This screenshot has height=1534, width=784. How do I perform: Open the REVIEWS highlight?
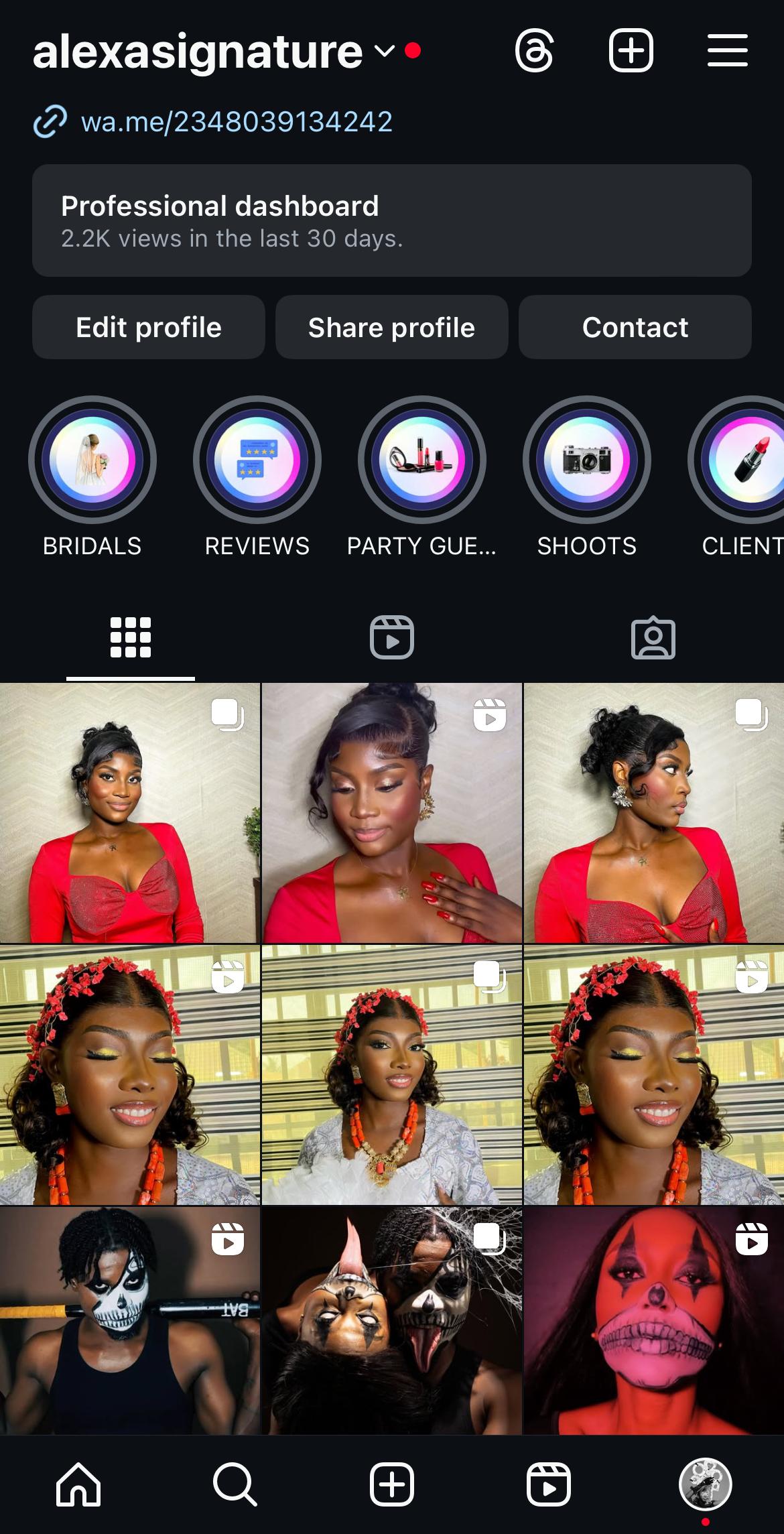click(257, 460)
